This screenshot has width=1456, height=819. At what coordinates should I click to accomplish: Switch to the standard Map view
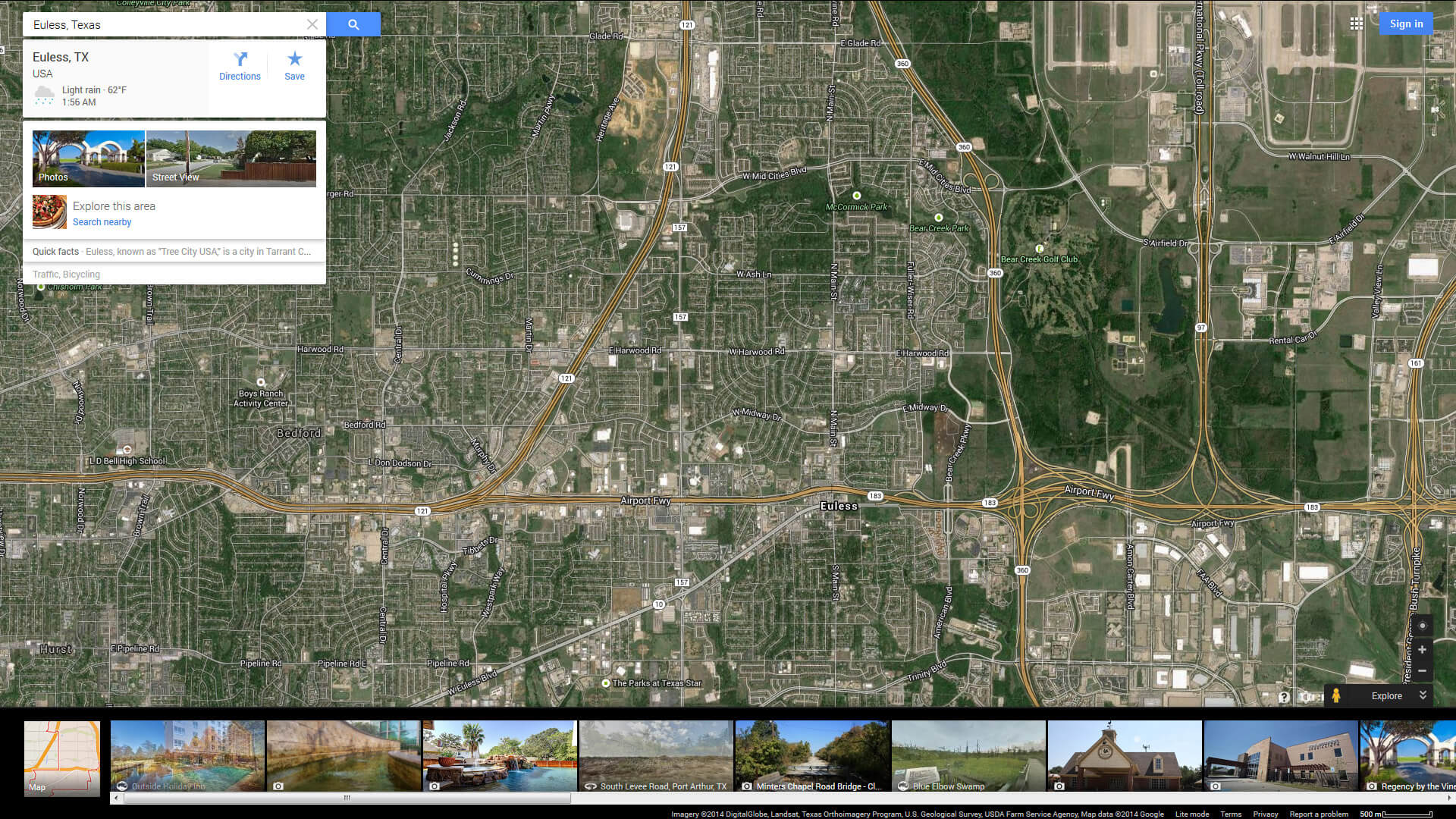click(x=62, y=758)
